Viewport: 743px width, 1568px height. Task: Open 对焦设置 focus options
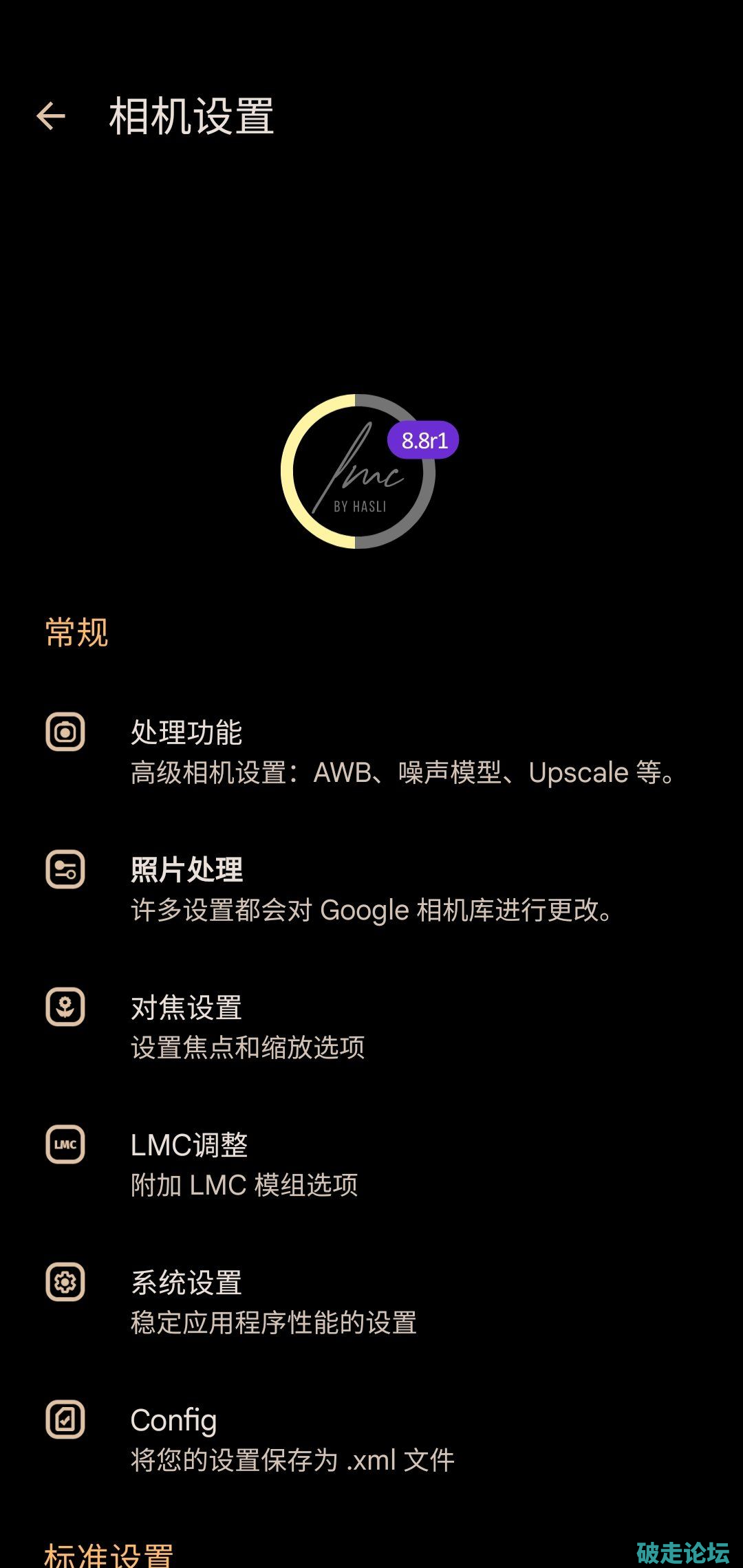[371, 1027]
